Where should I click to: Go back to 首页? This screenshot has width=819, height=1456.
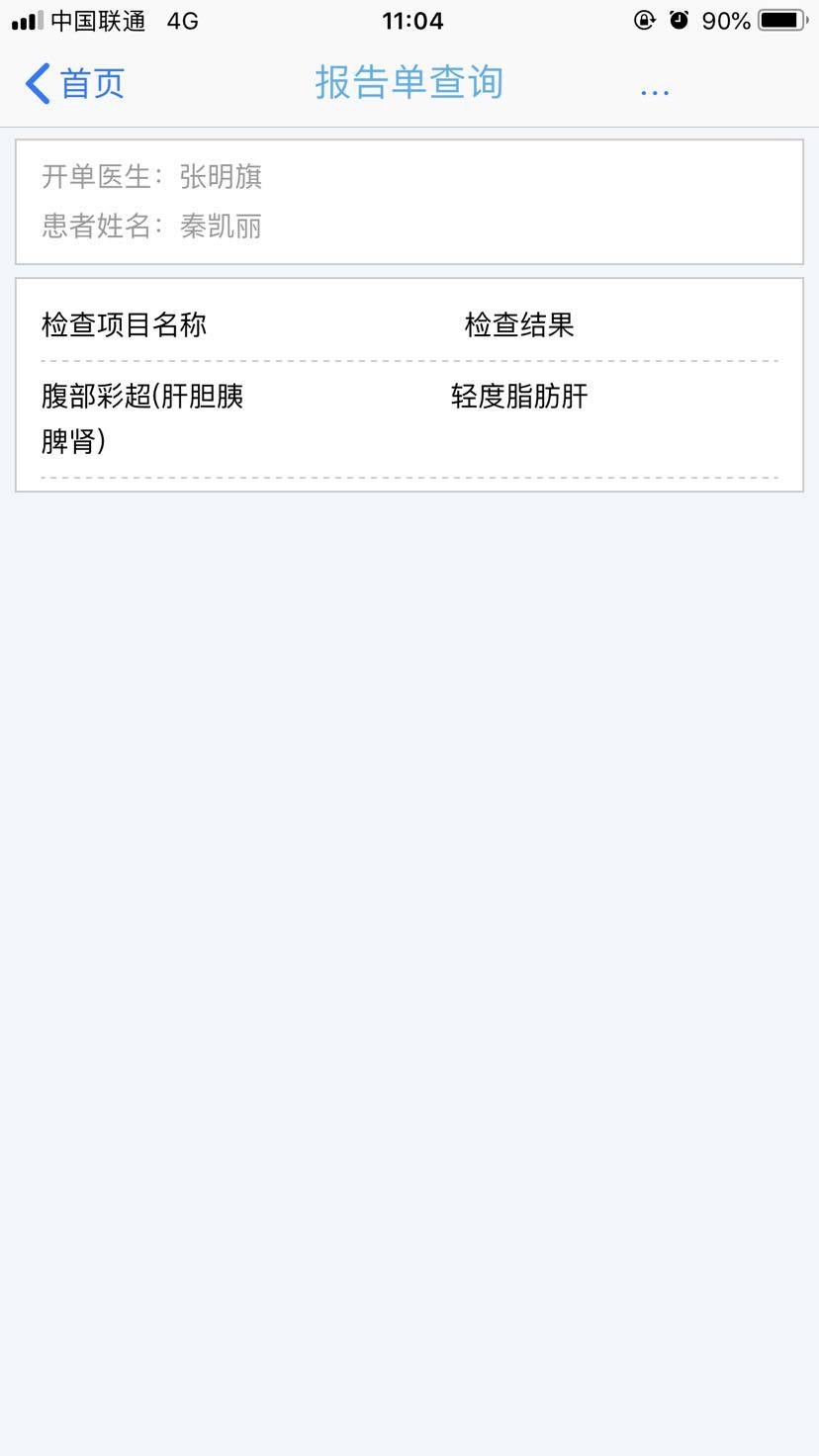[75, 83]
